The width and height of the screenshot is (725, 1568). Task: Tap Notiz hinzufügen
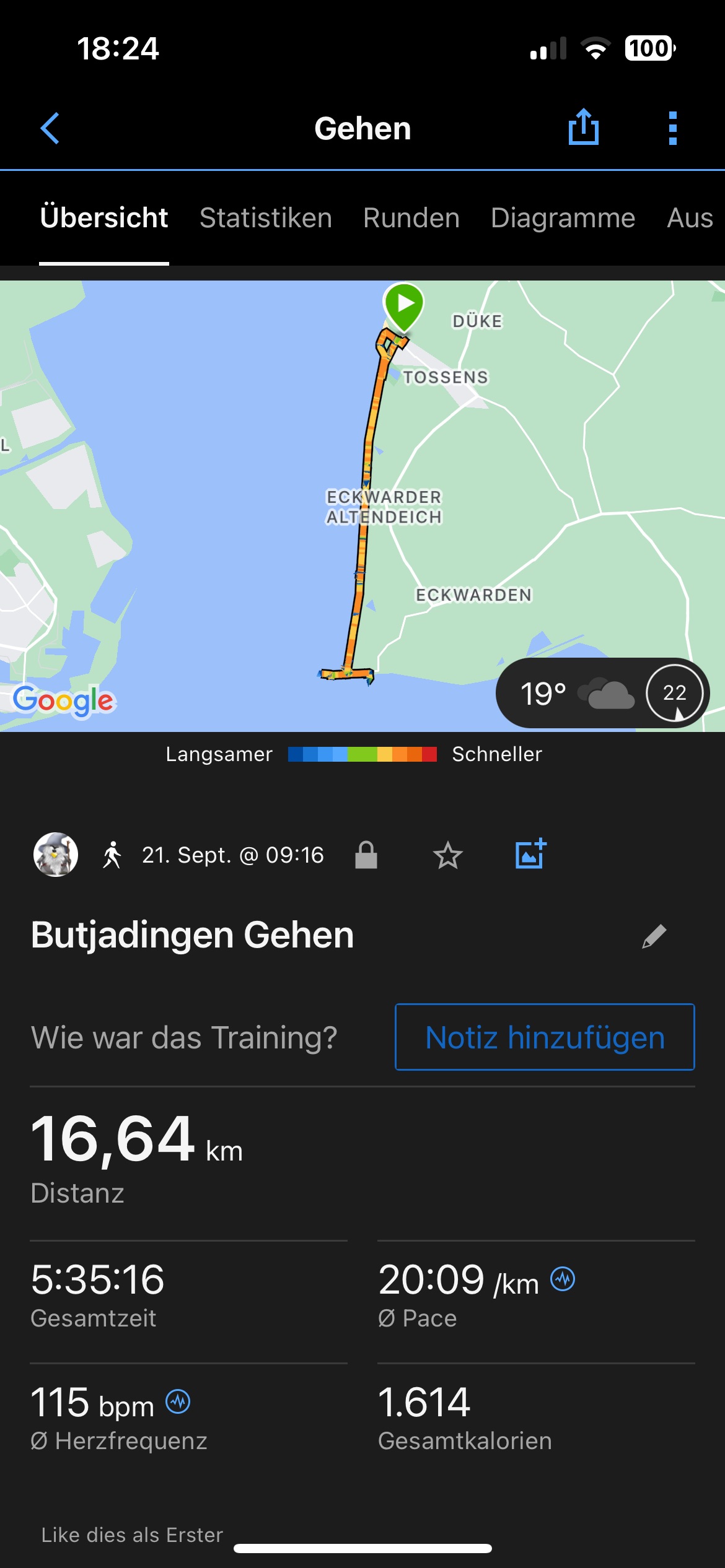[x=545, y=1037]
